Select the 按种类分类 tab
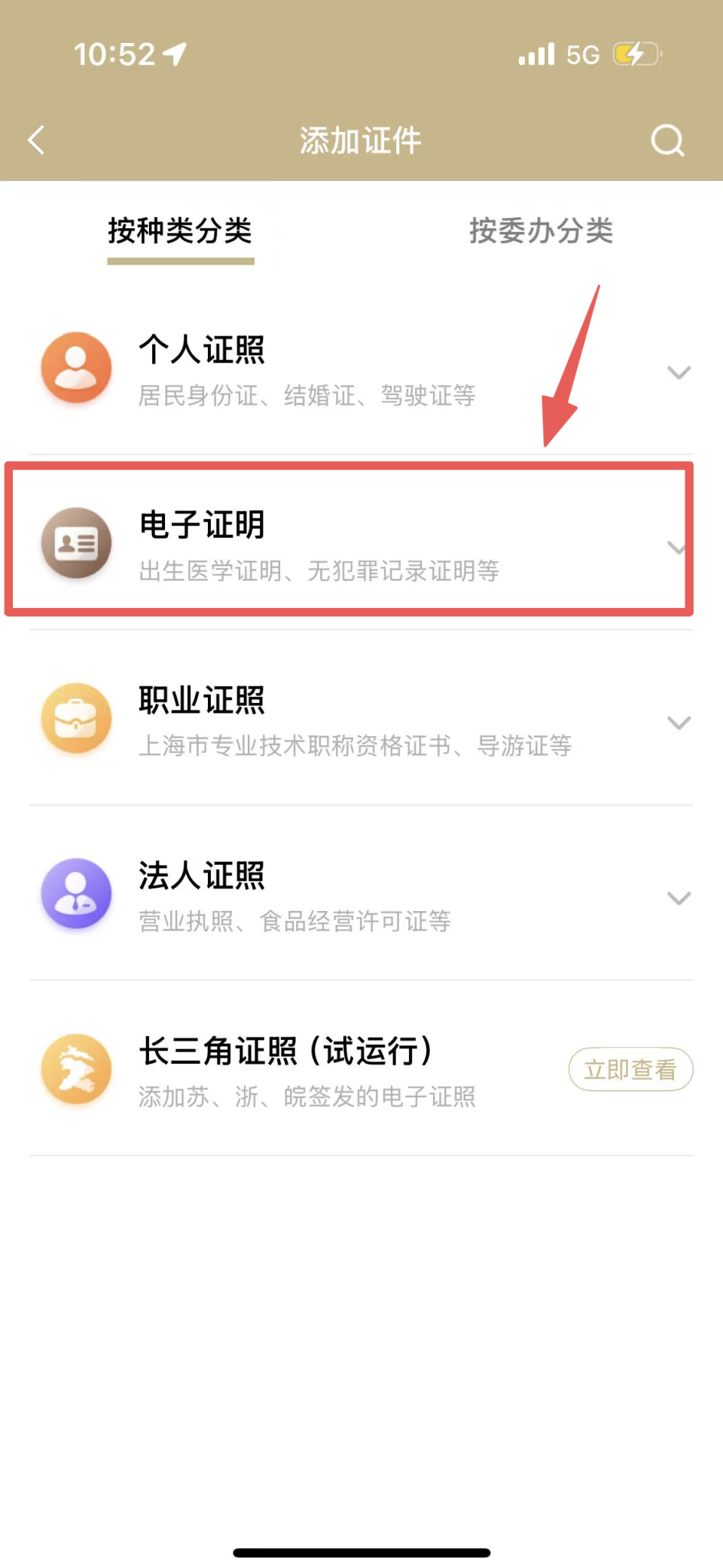 [x=180, y=231]
